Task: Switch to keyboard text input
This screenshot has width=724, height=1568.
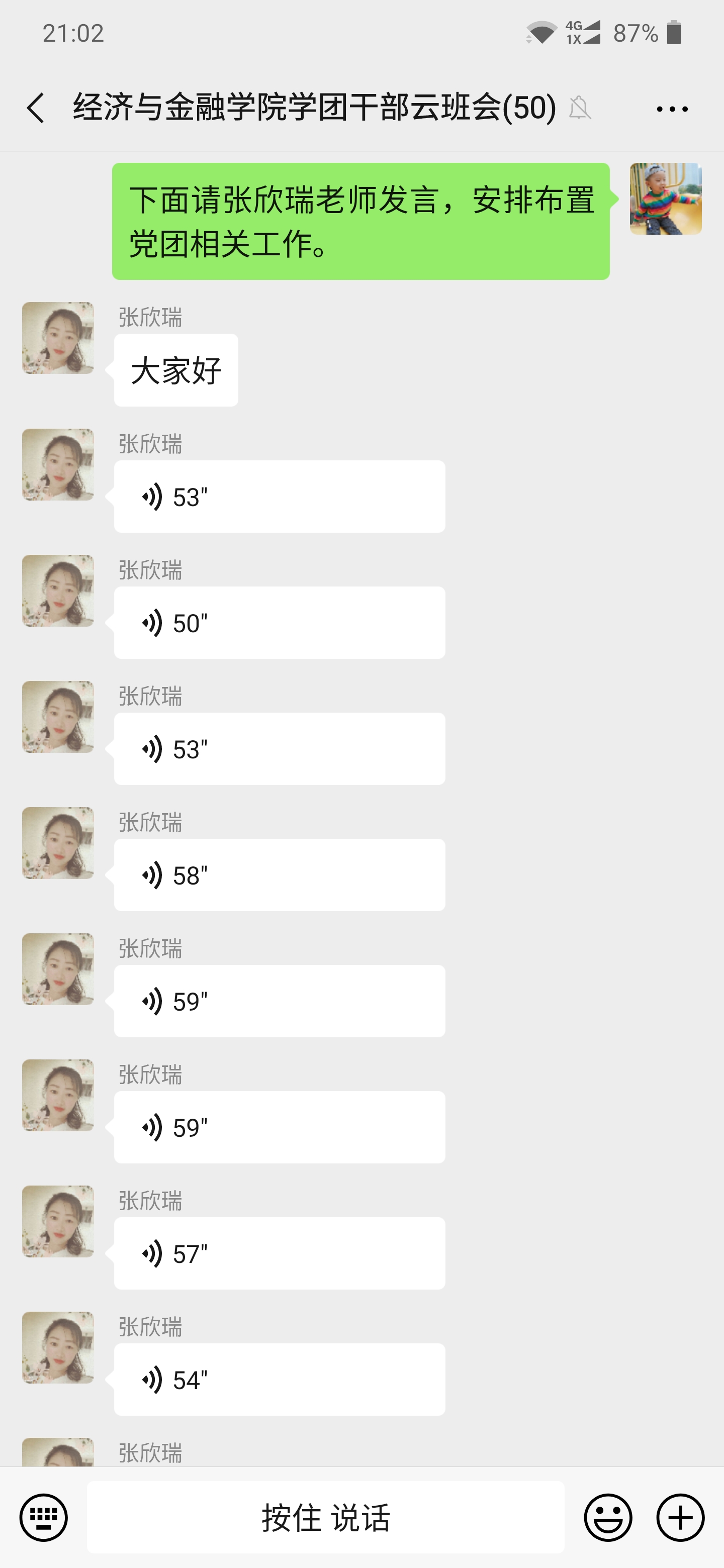Action: tap(43, 1517)
